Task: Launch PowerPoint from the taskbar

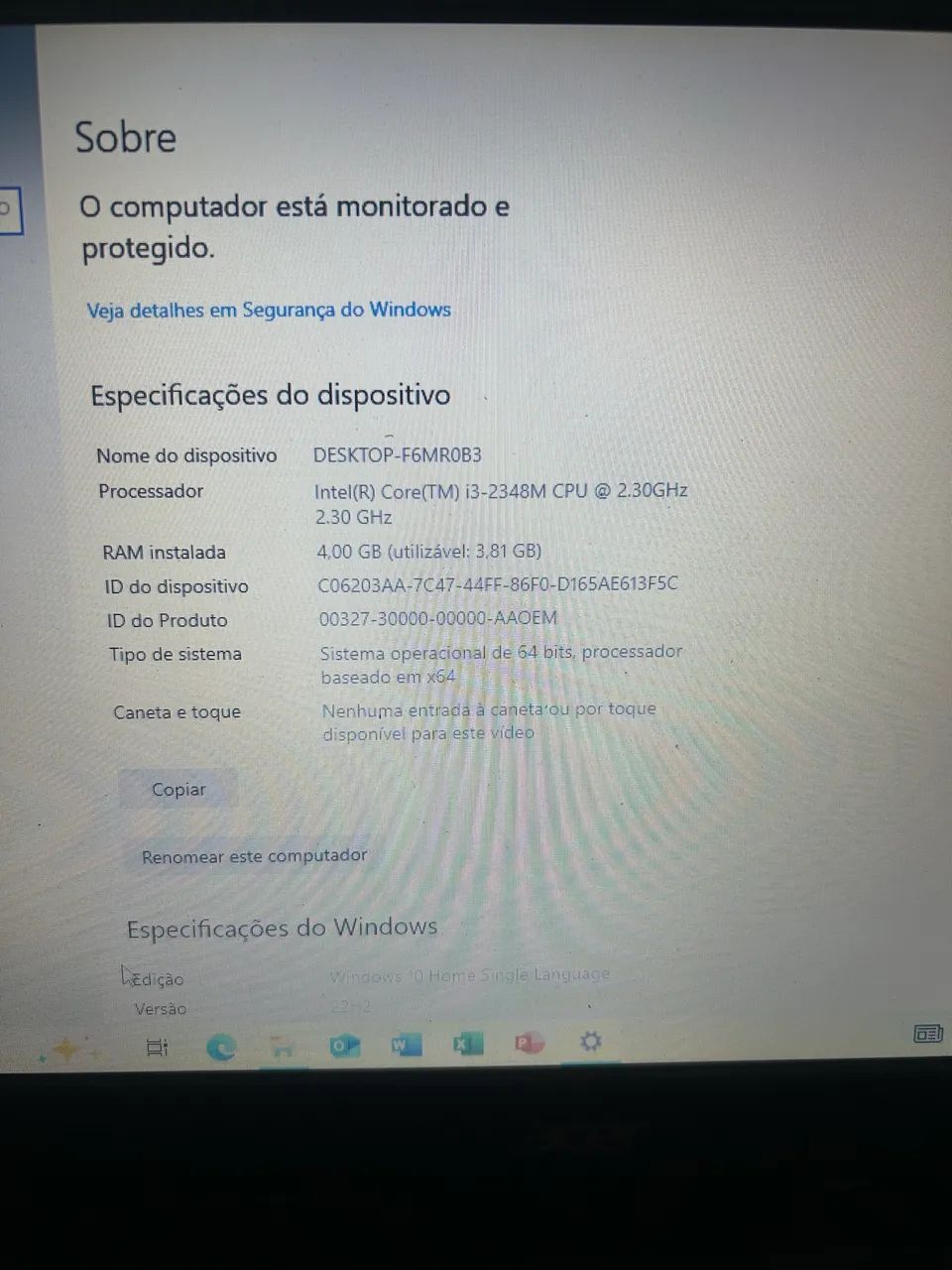Action: point(529,1045)
